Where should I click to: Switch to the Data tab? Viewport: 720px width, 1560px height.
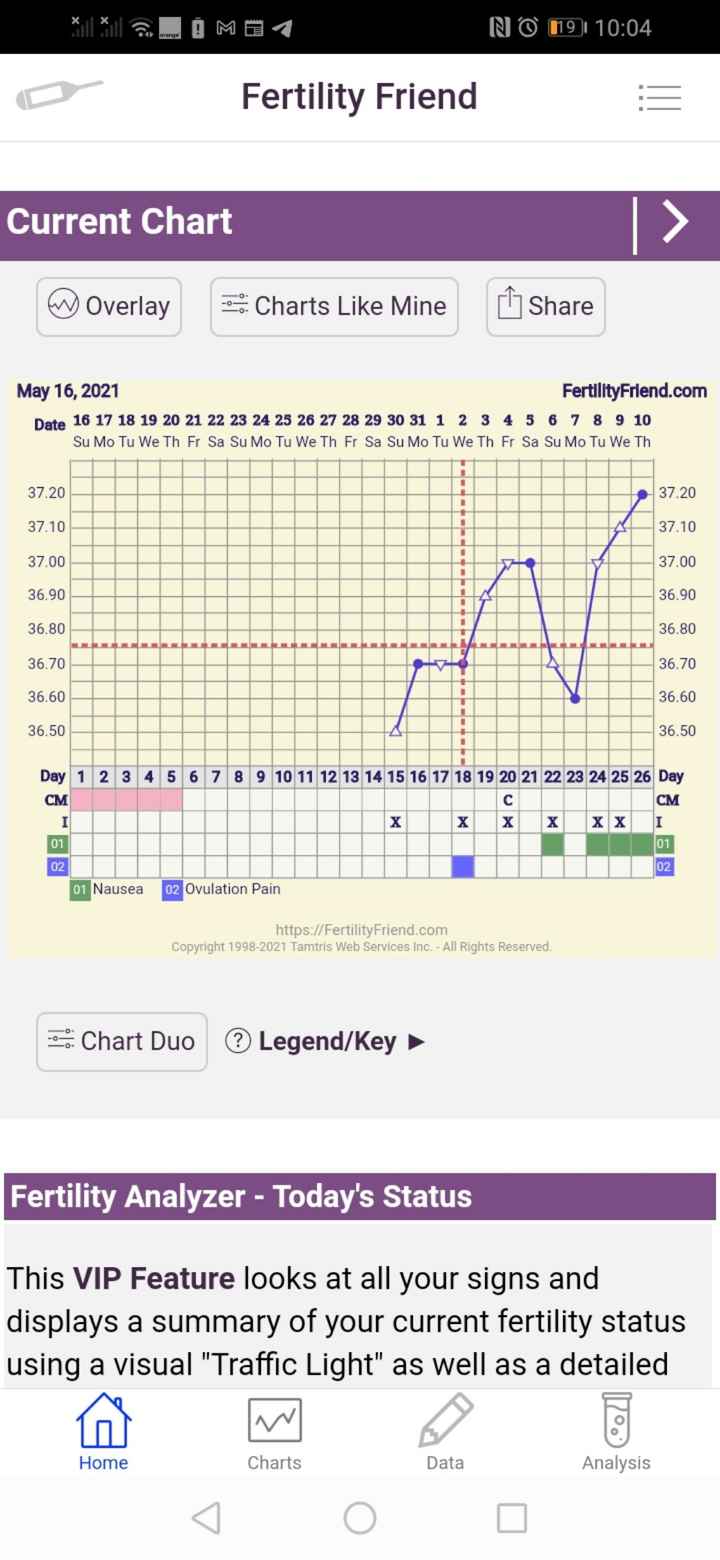[x=445, y=1433]
